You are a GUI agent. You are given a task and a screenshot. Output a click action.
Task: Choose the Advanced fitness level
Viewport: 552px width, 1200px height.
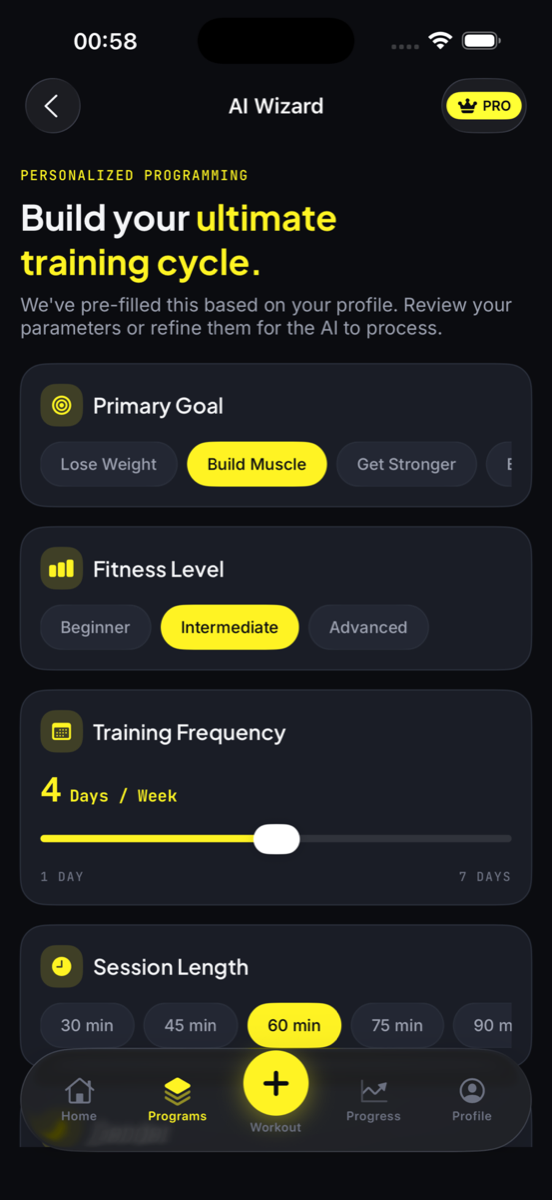click(x=368, y=627)
